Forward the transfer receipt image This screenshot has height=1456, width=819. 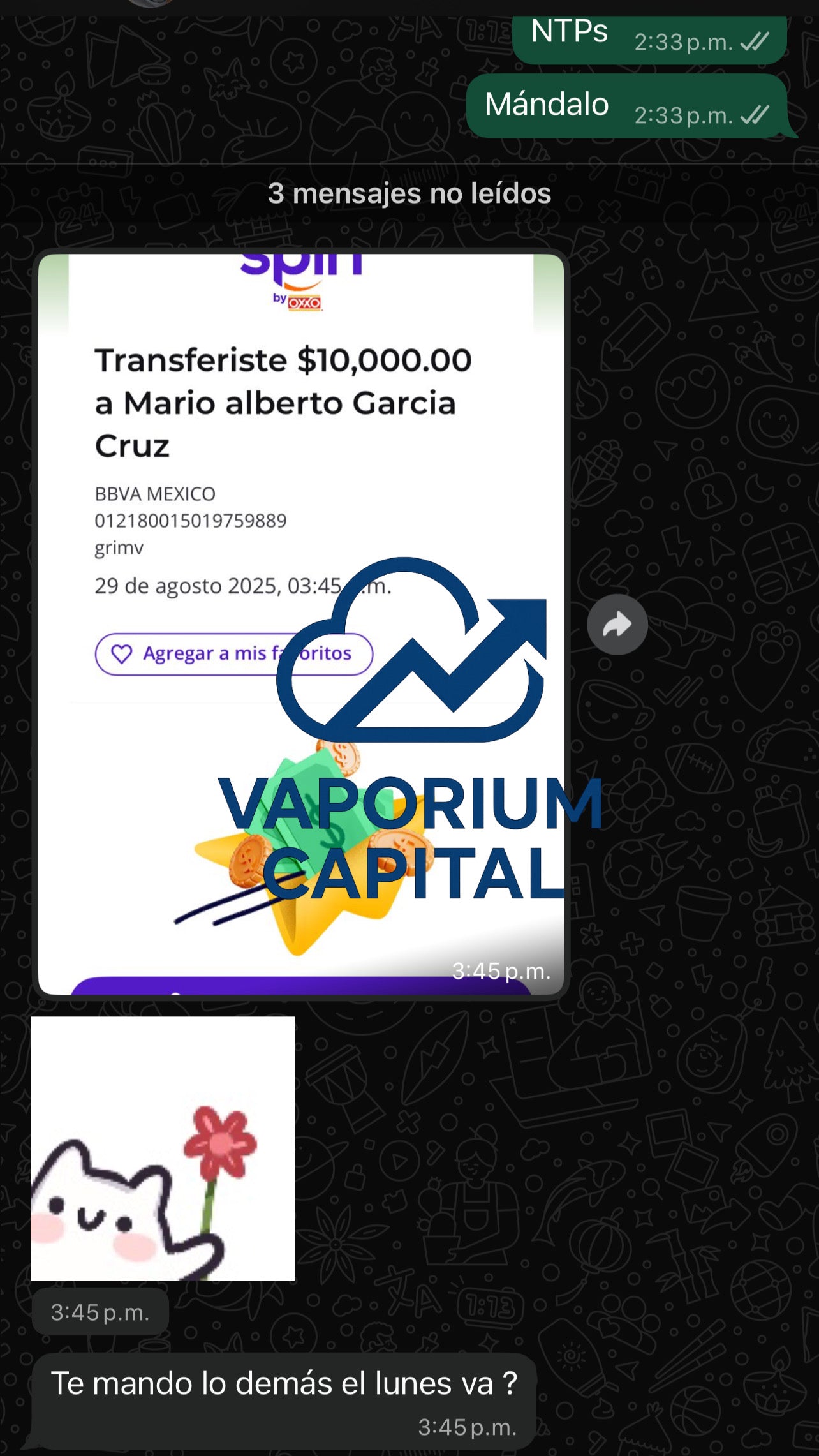(617, 625)
